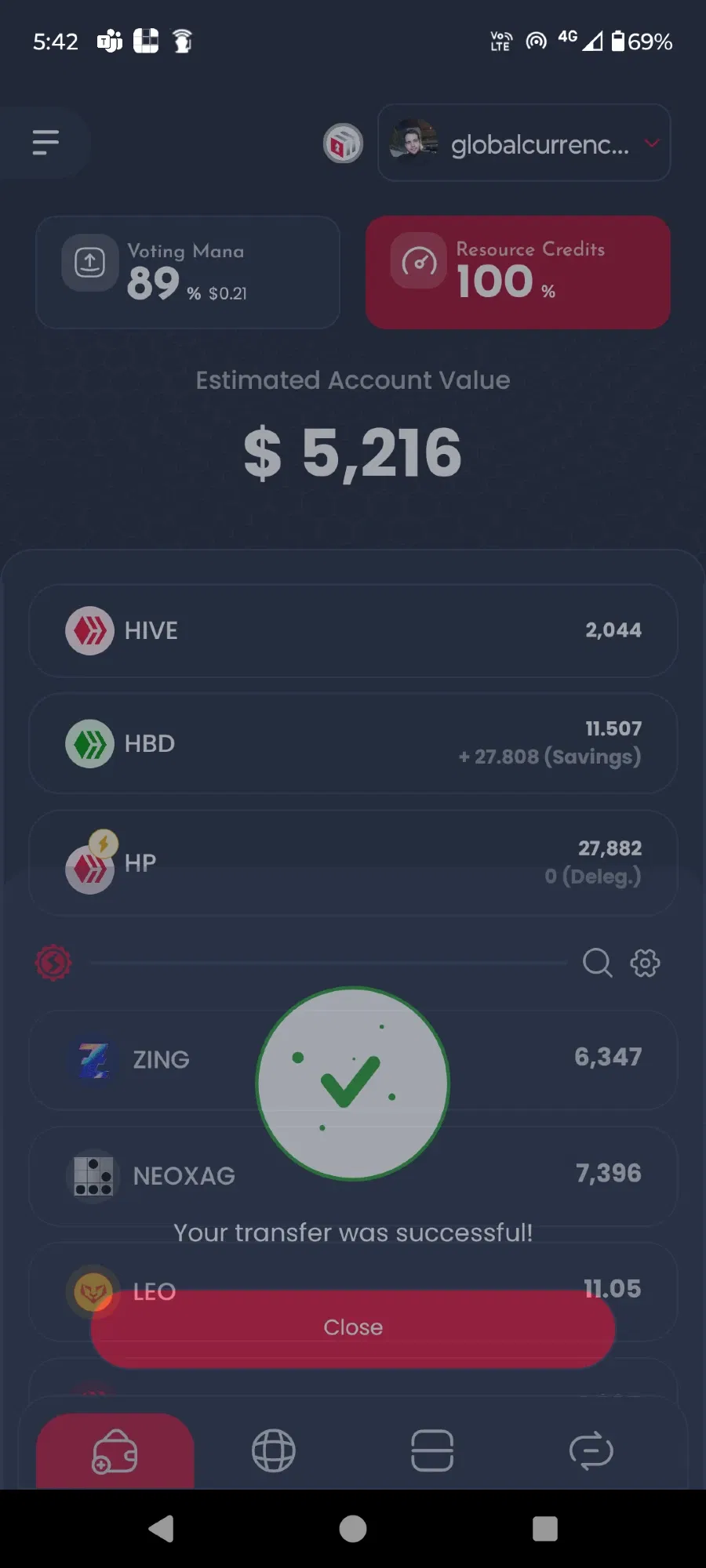
Task: Open token settings gear icon
Action: click(x=646, y=962)
